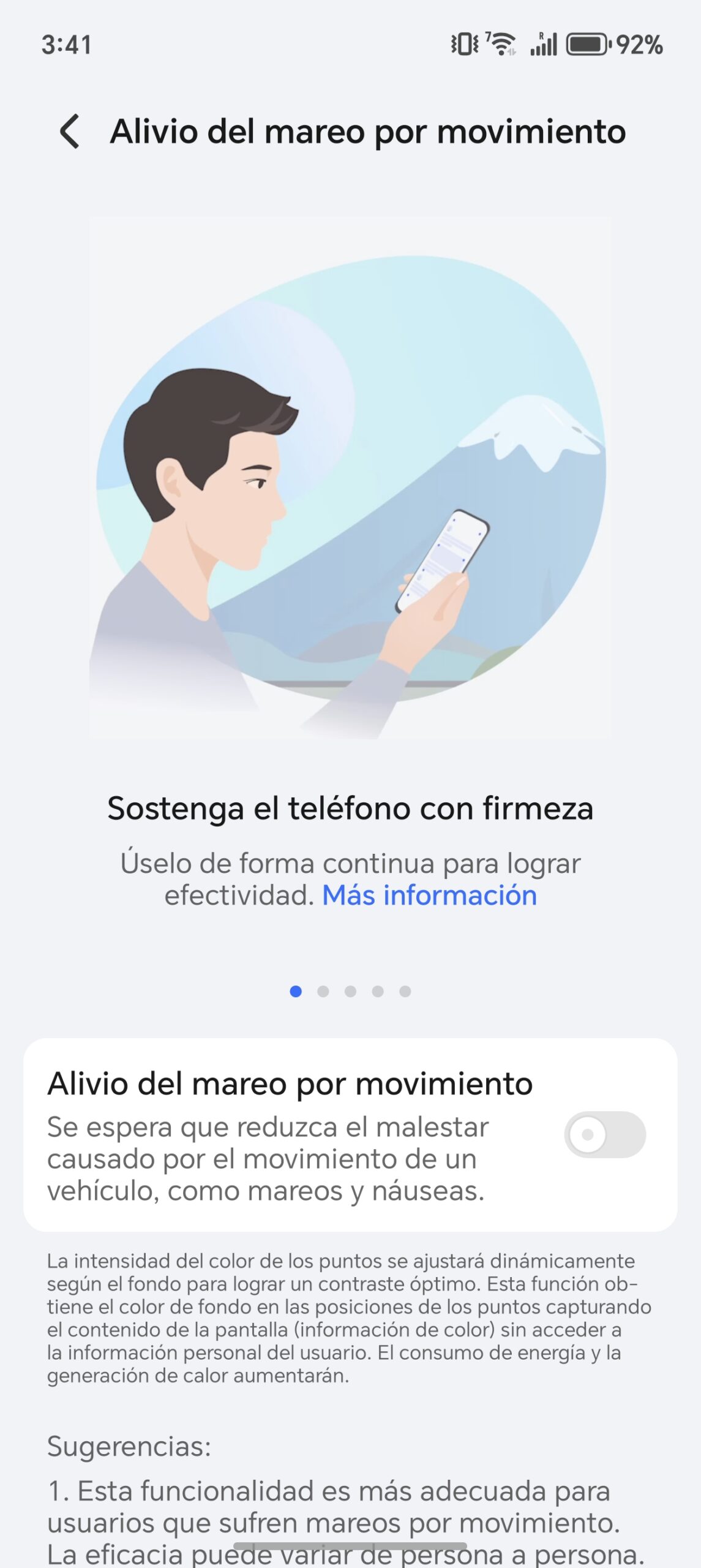This screenshot has height=1568, width=701.
Task: Go back using the top arrow
Action: click(x=70, y=131)
